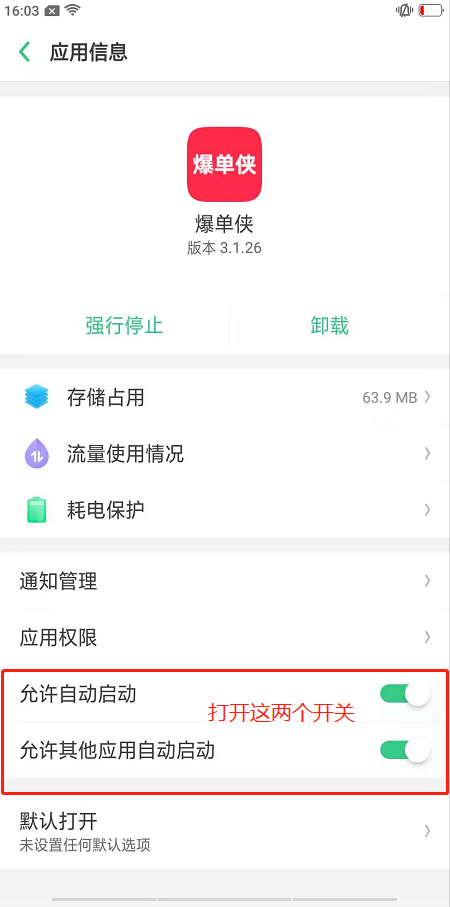Screen dimensions: 450x907
Task: Open 存储占用 storage details
Action: (225, 397)
